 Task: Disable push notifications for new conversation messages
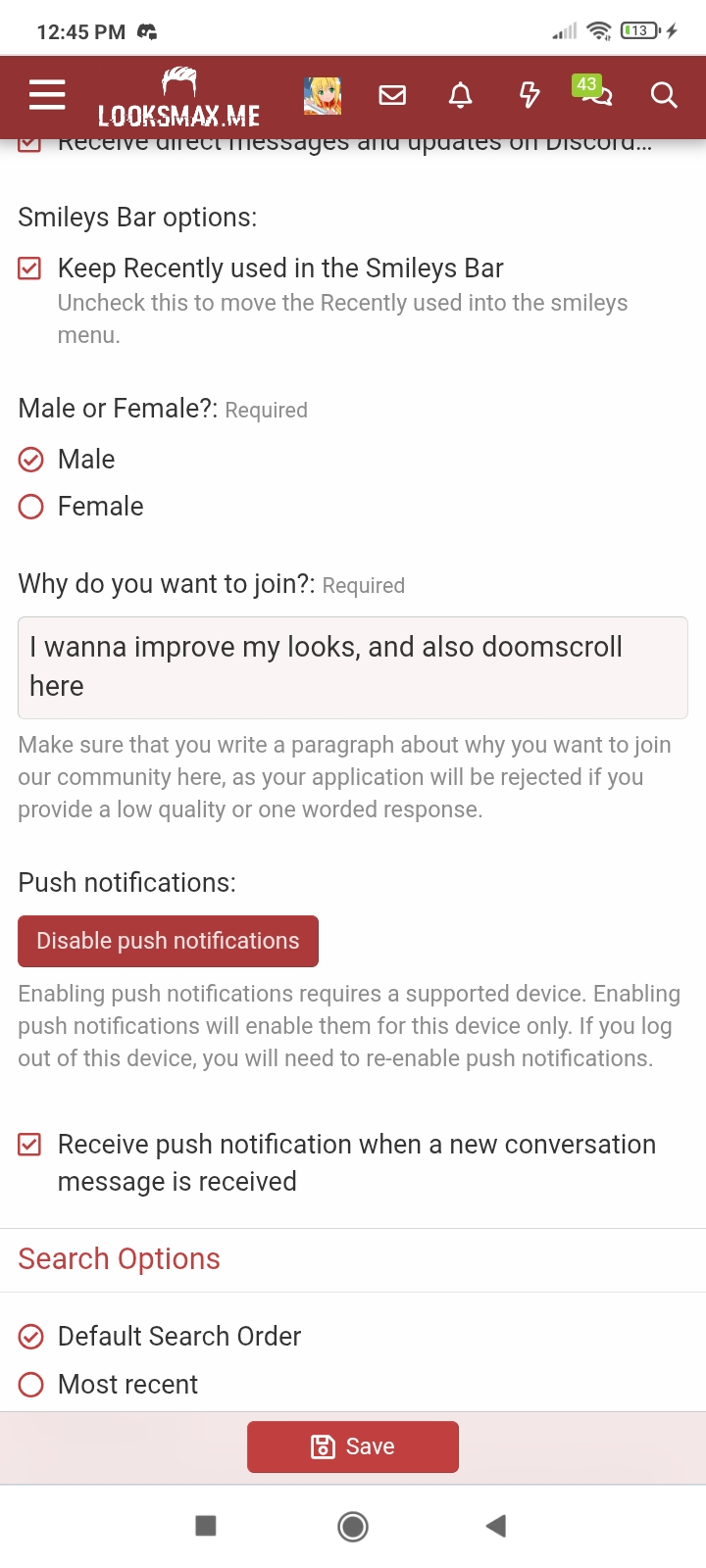coord(30,1144)
